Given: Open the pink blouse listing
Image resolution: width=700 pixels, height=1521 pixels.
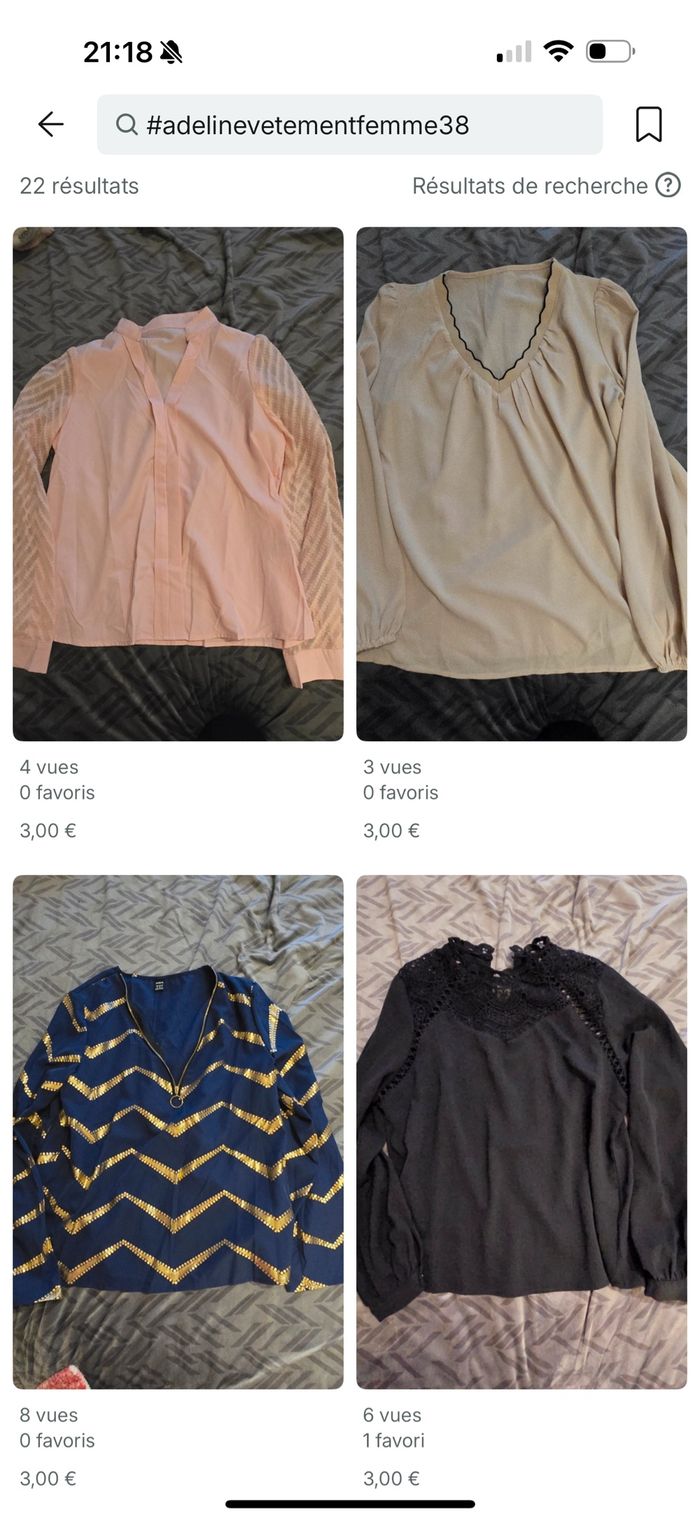Looking at the screenshot, I should [x=178, y=484].
